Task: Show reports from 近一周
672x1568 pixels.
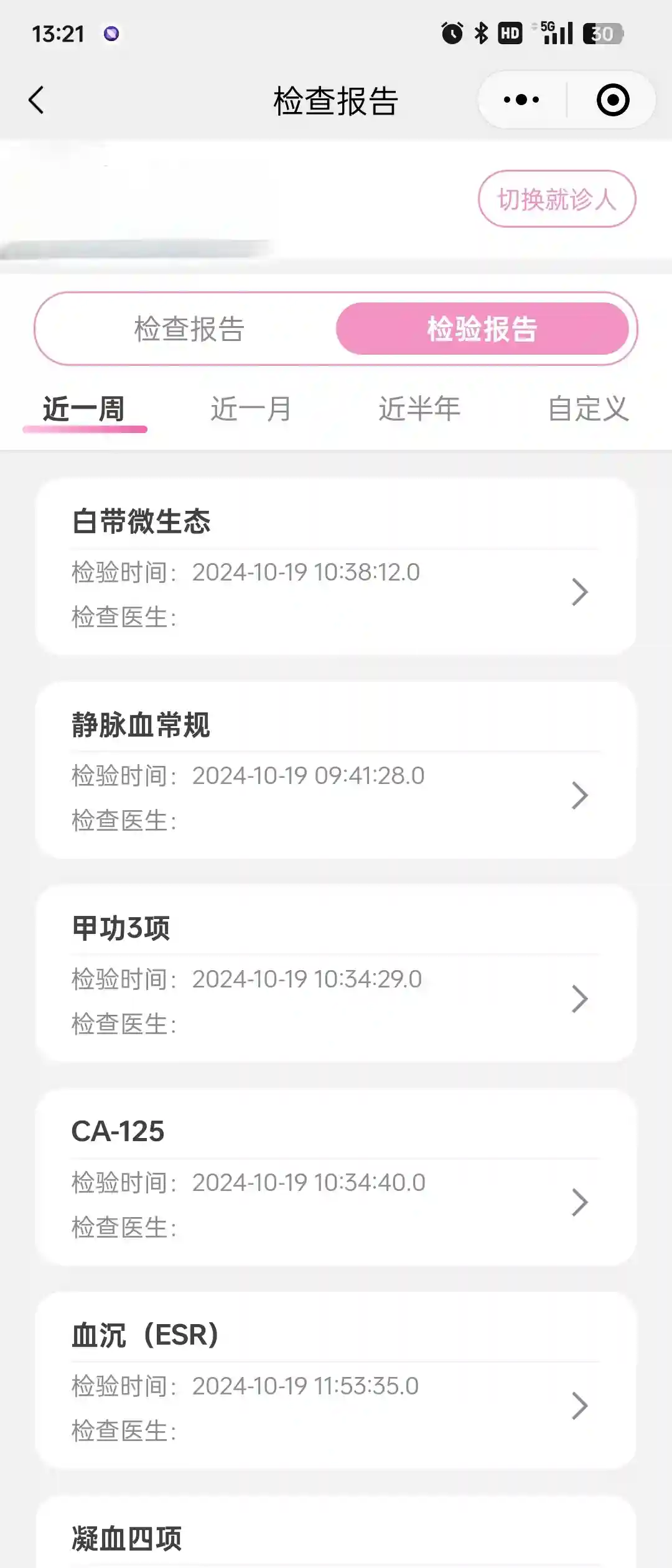Action: click(84, 409)
